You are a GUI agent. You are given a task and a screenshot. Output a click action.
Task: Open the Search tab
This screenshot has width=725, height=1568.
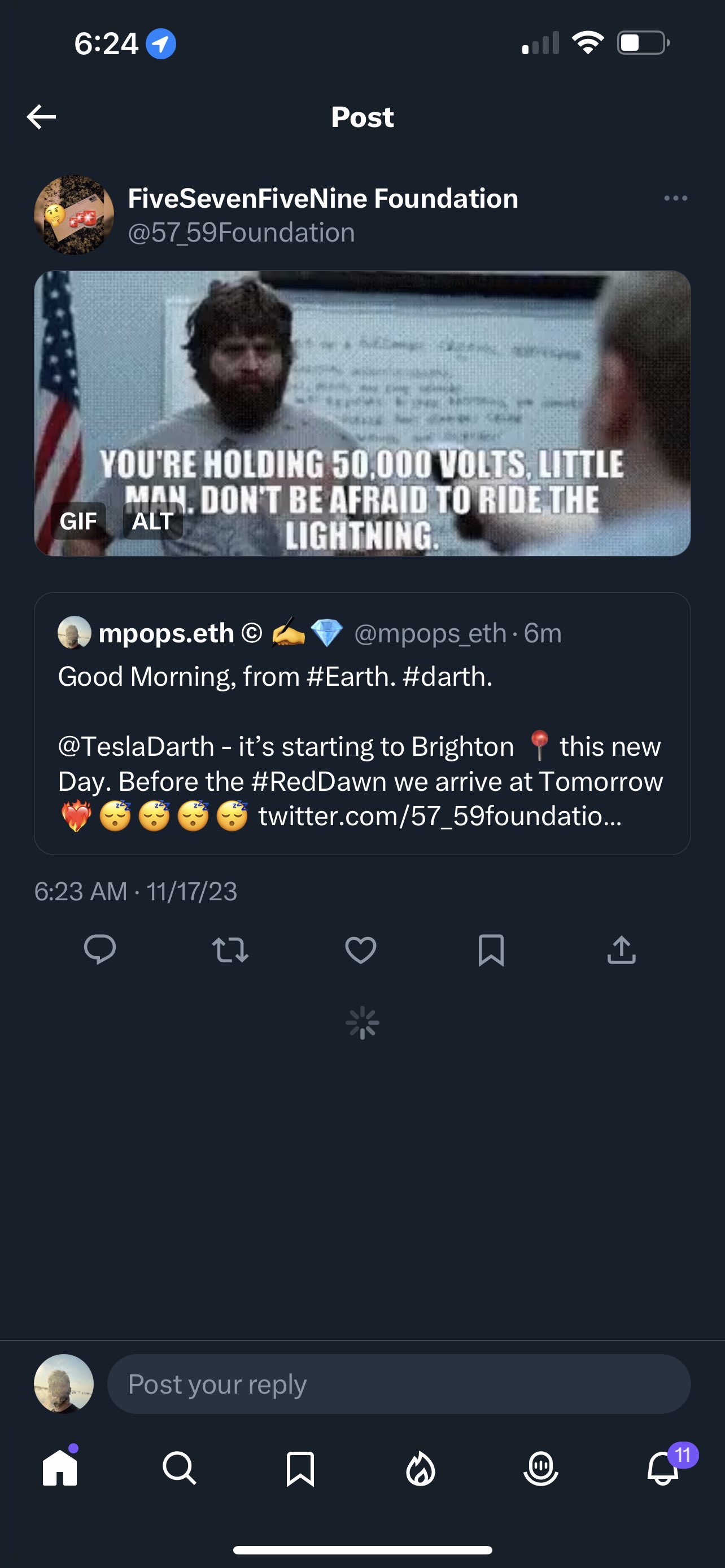click(180, 1468)
